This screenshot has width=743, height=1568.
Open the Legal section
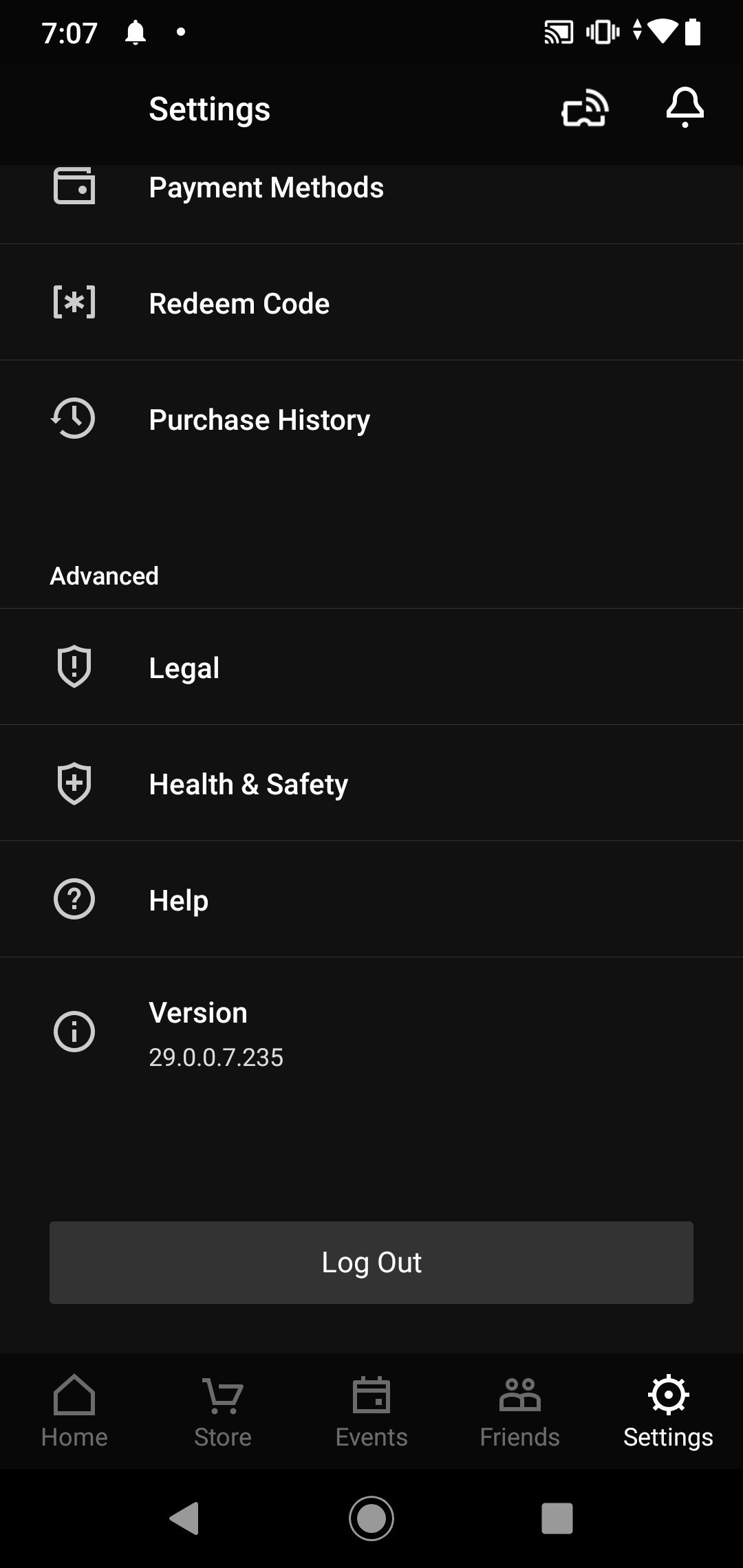point(371,666)
